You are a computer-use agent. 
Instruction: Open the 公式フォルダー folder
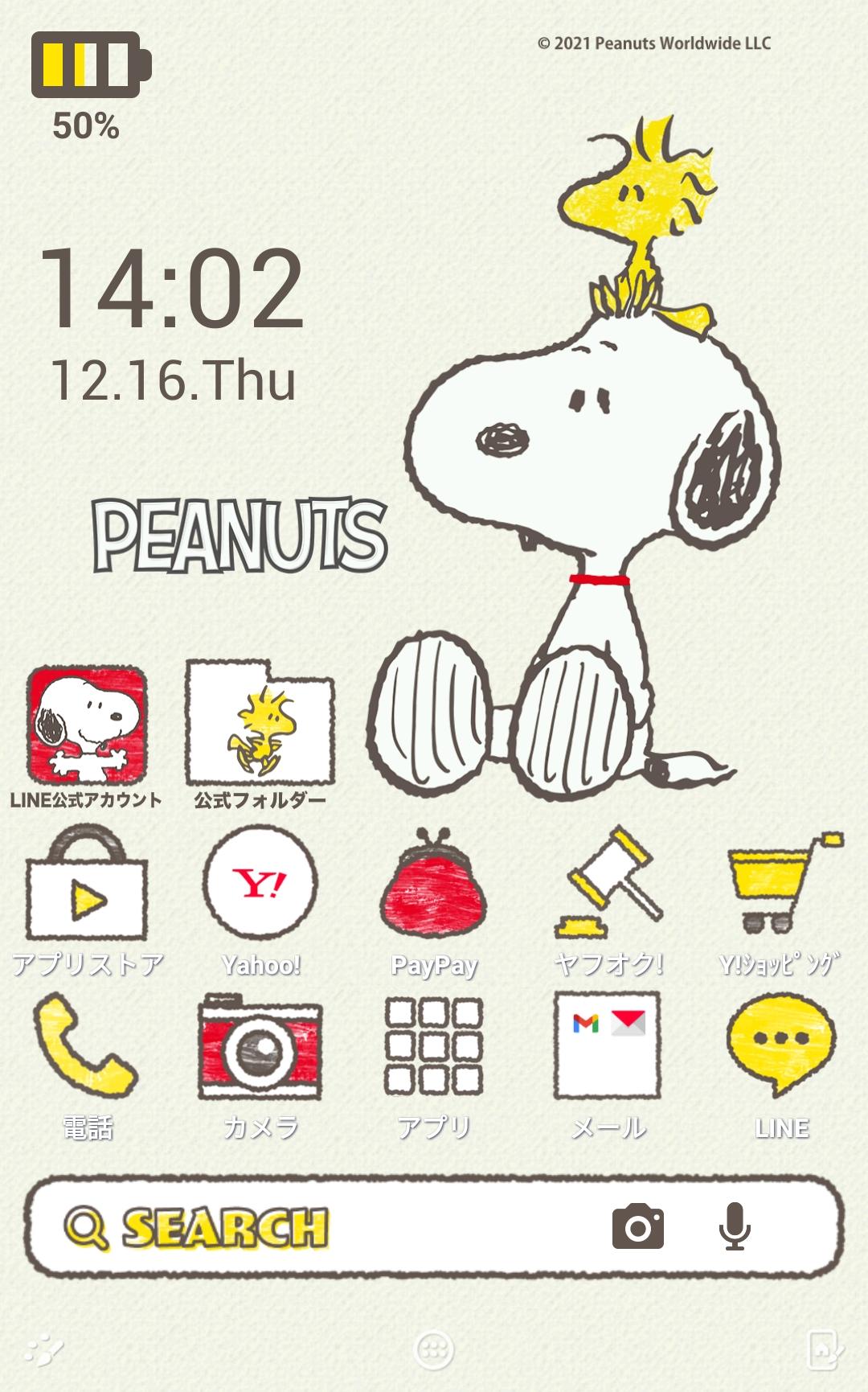pos(260,724)
